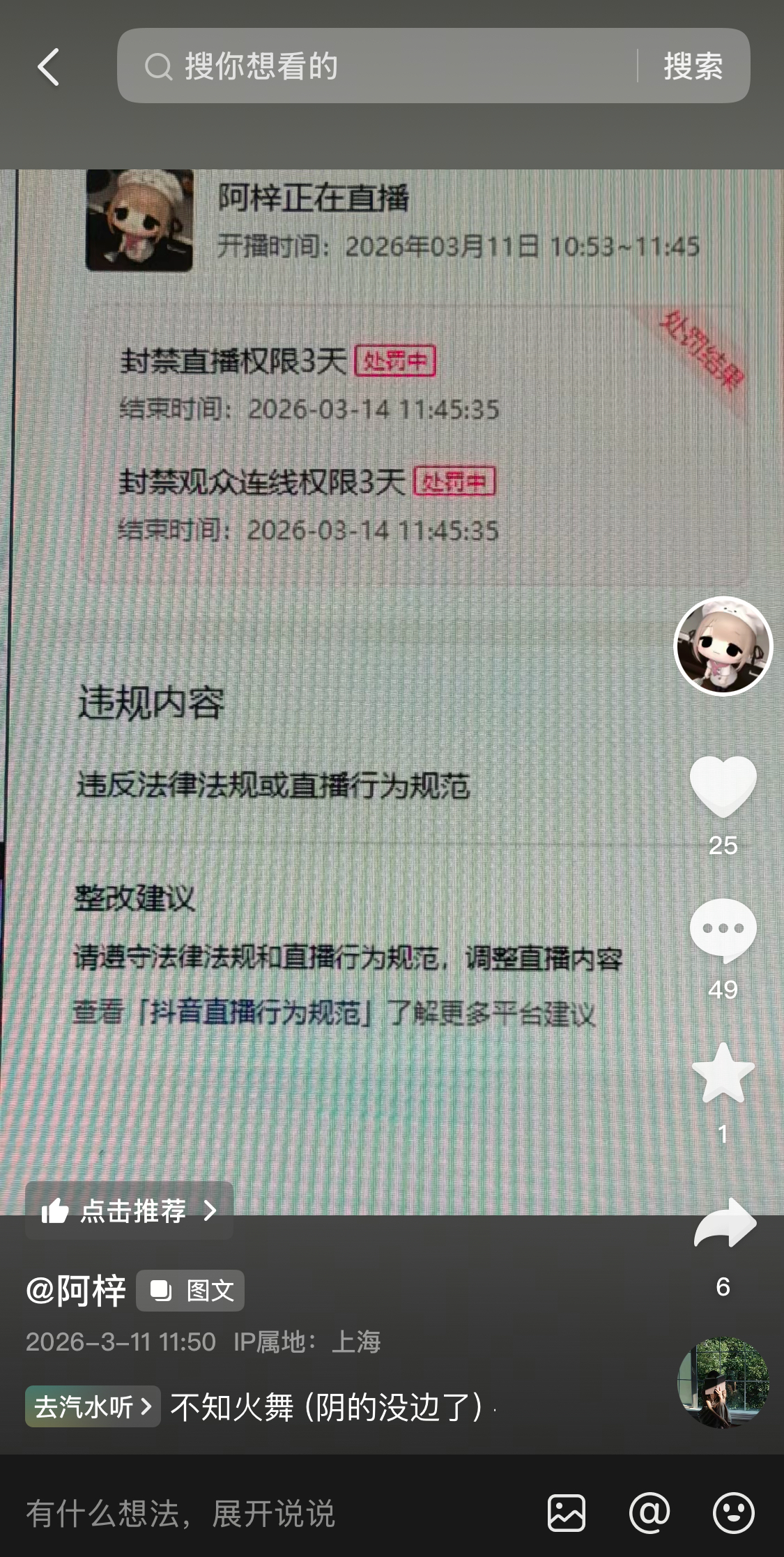The width and height of the screenshot is (784, 1557).
Task: Open the music cover thumbnail
Action: click(723, 1383)
